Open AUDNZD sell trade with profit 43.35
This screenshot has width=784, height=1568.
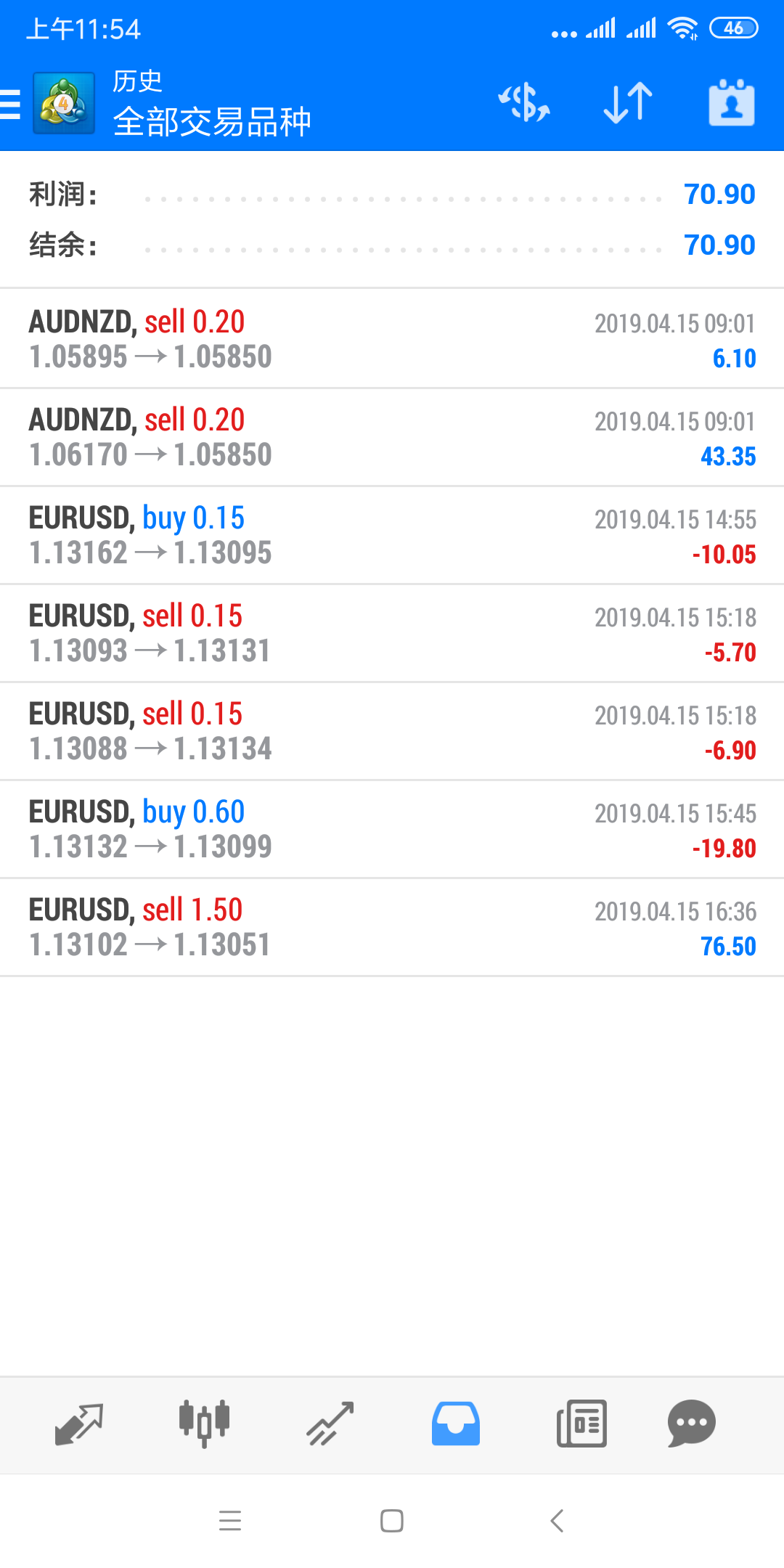click(392, 437)
